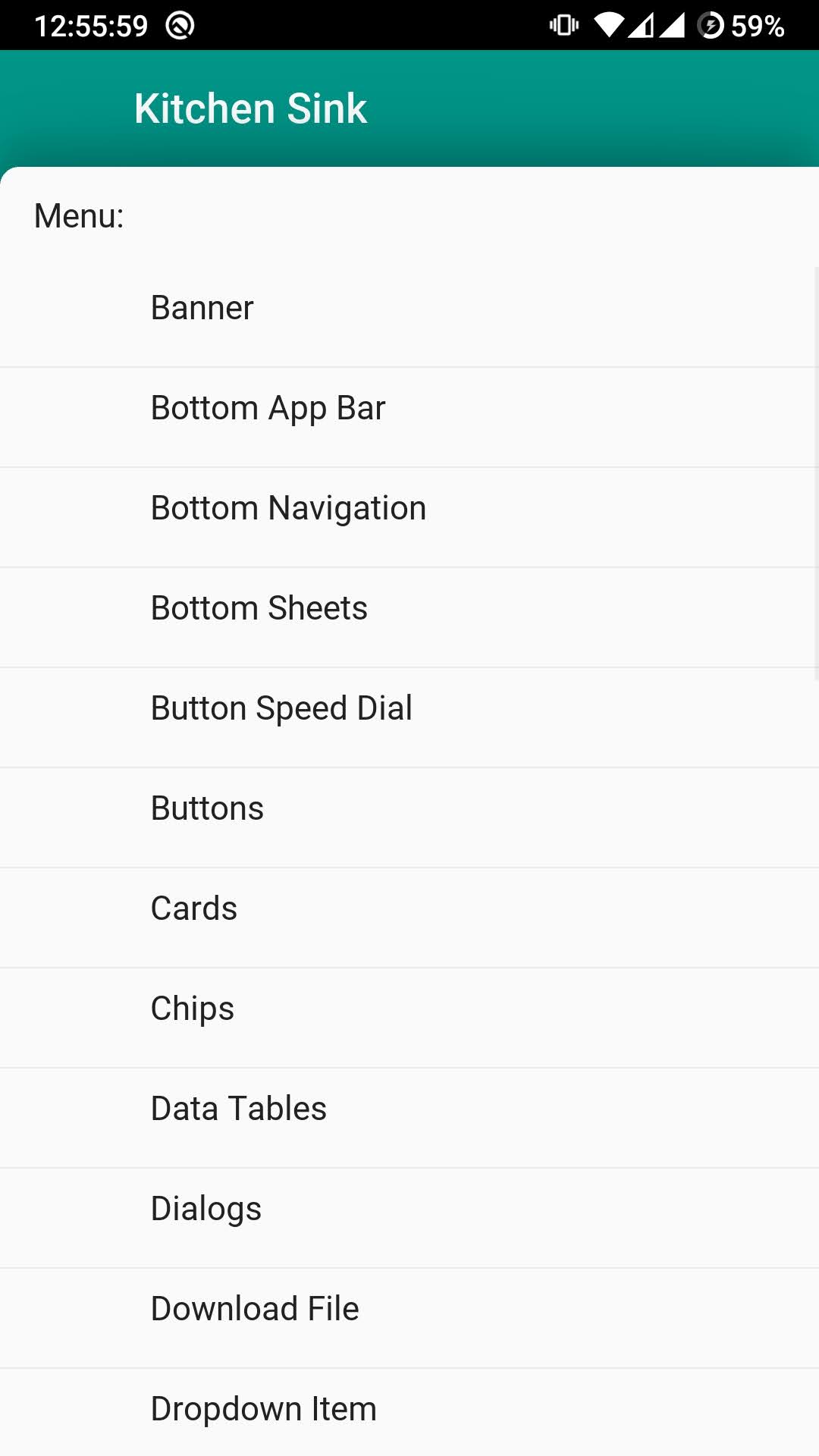Open the Chips example
The width and height of the screenshot is (819, 1456).
click(x=192, y=1007)
